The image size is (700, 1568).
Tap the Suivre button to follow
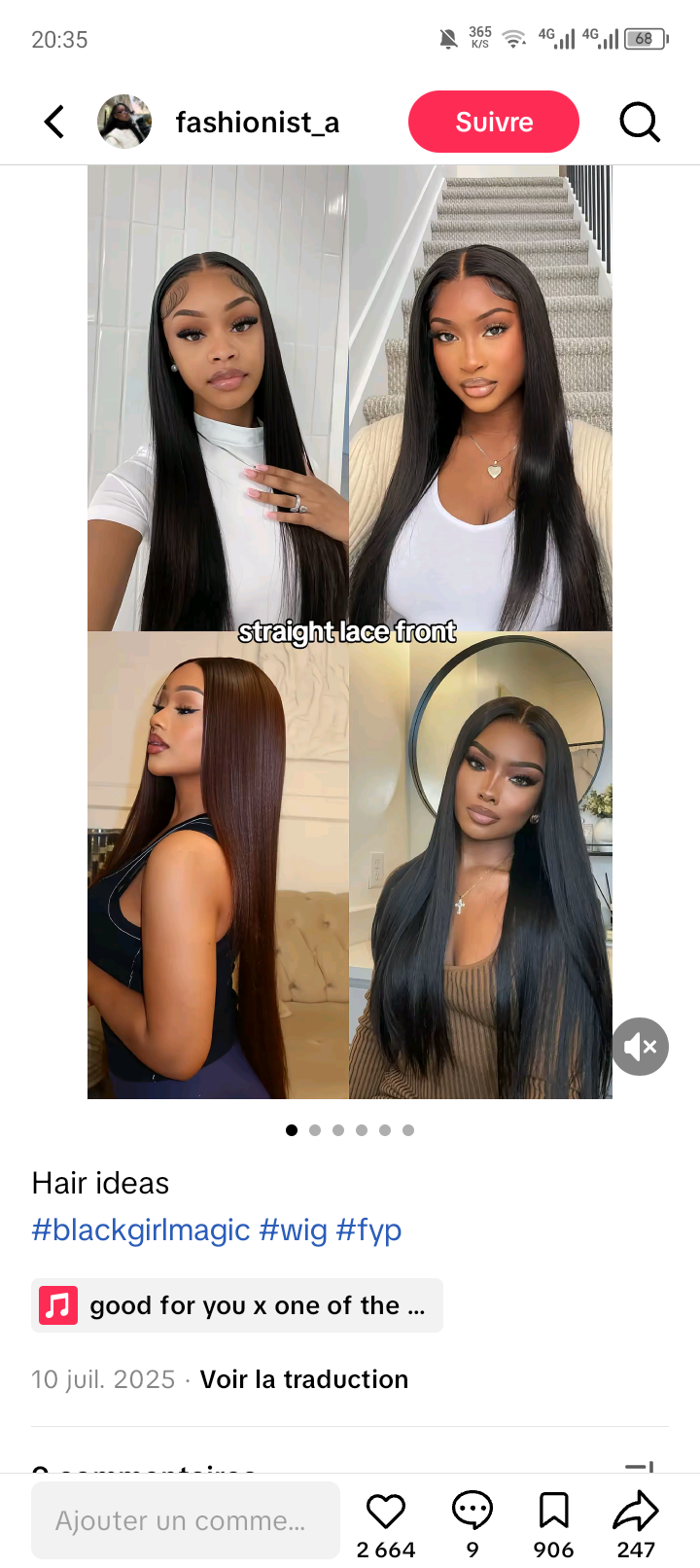(493, 123)
